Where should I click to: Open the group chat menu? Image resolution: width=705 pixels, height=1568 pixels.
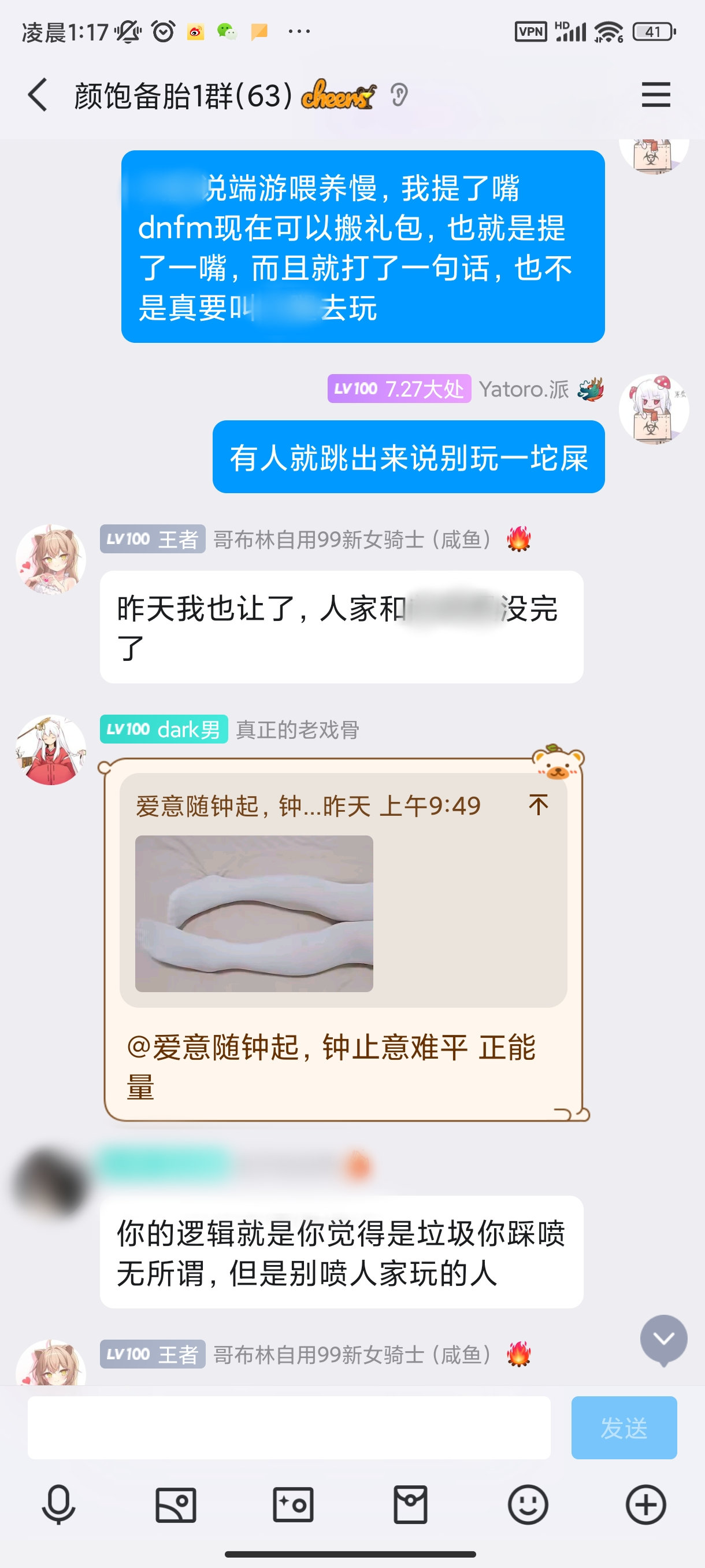click(655, 95)
